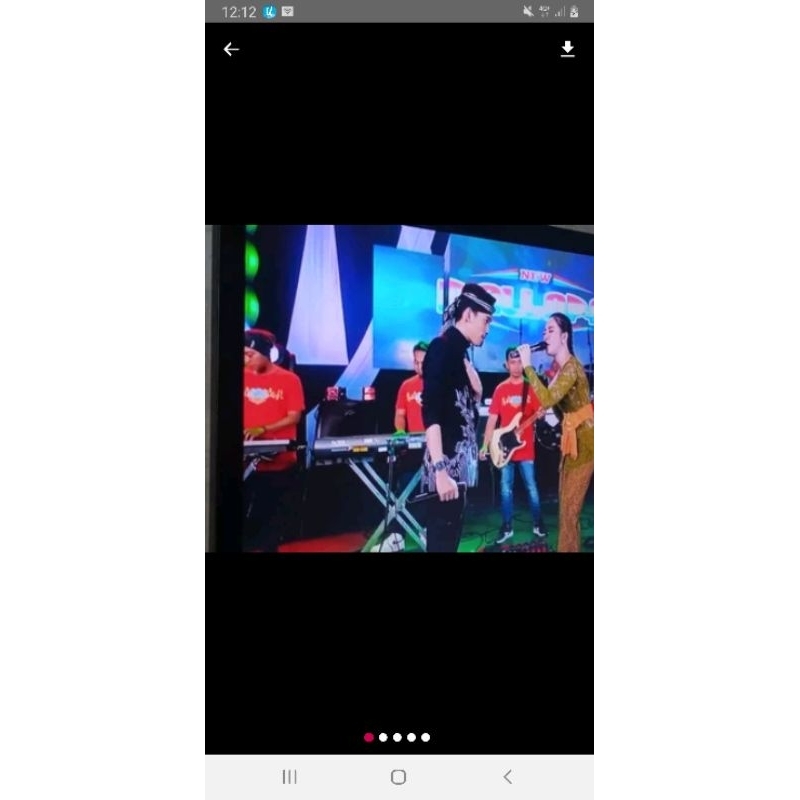800x800 pixels.
Task: Open the concert photo
Action: click(x=399, y=388)
